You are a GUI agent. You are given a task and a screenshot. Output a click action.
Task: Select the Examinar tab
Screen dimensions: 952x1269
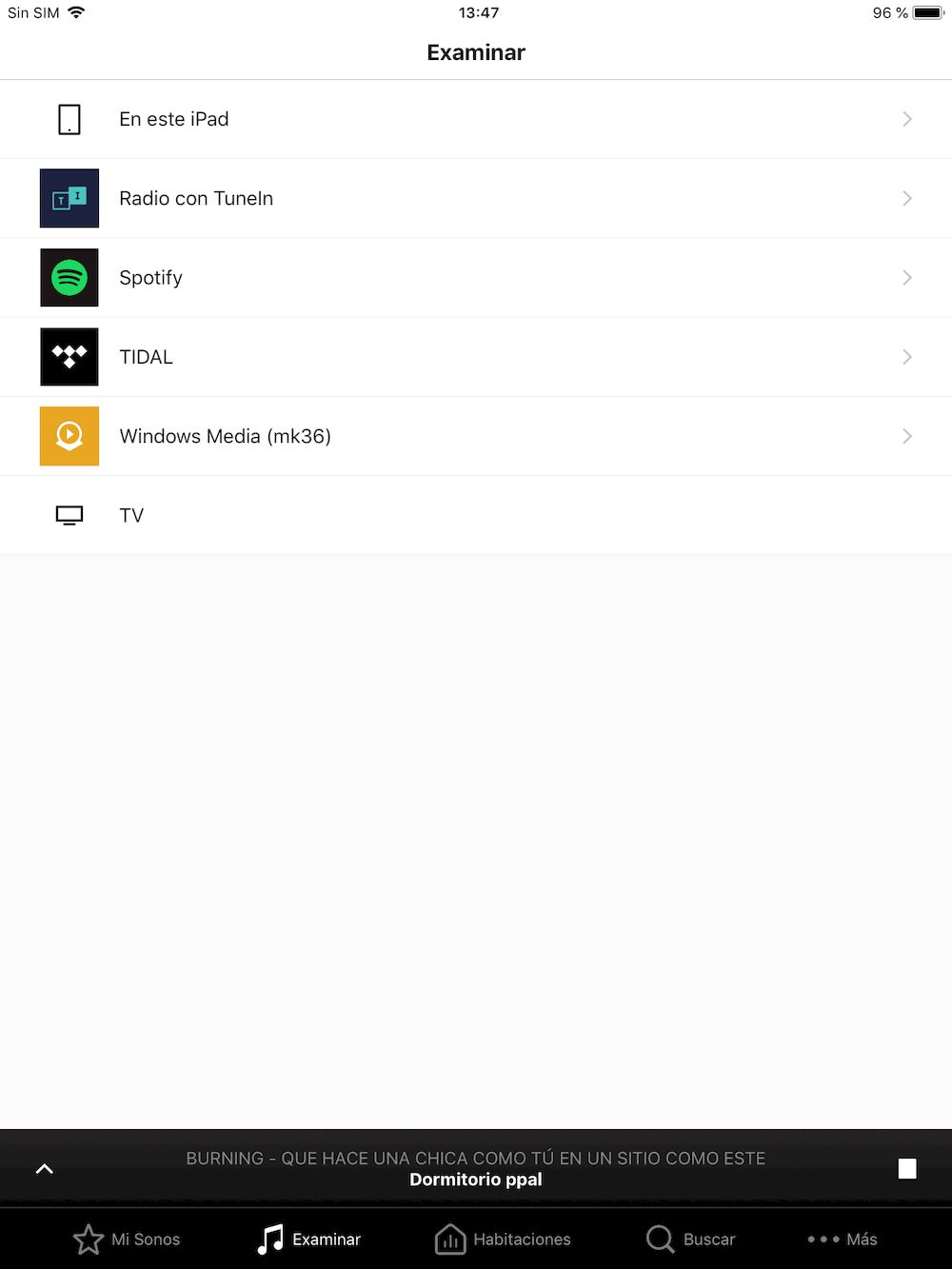click(309, 1239)
